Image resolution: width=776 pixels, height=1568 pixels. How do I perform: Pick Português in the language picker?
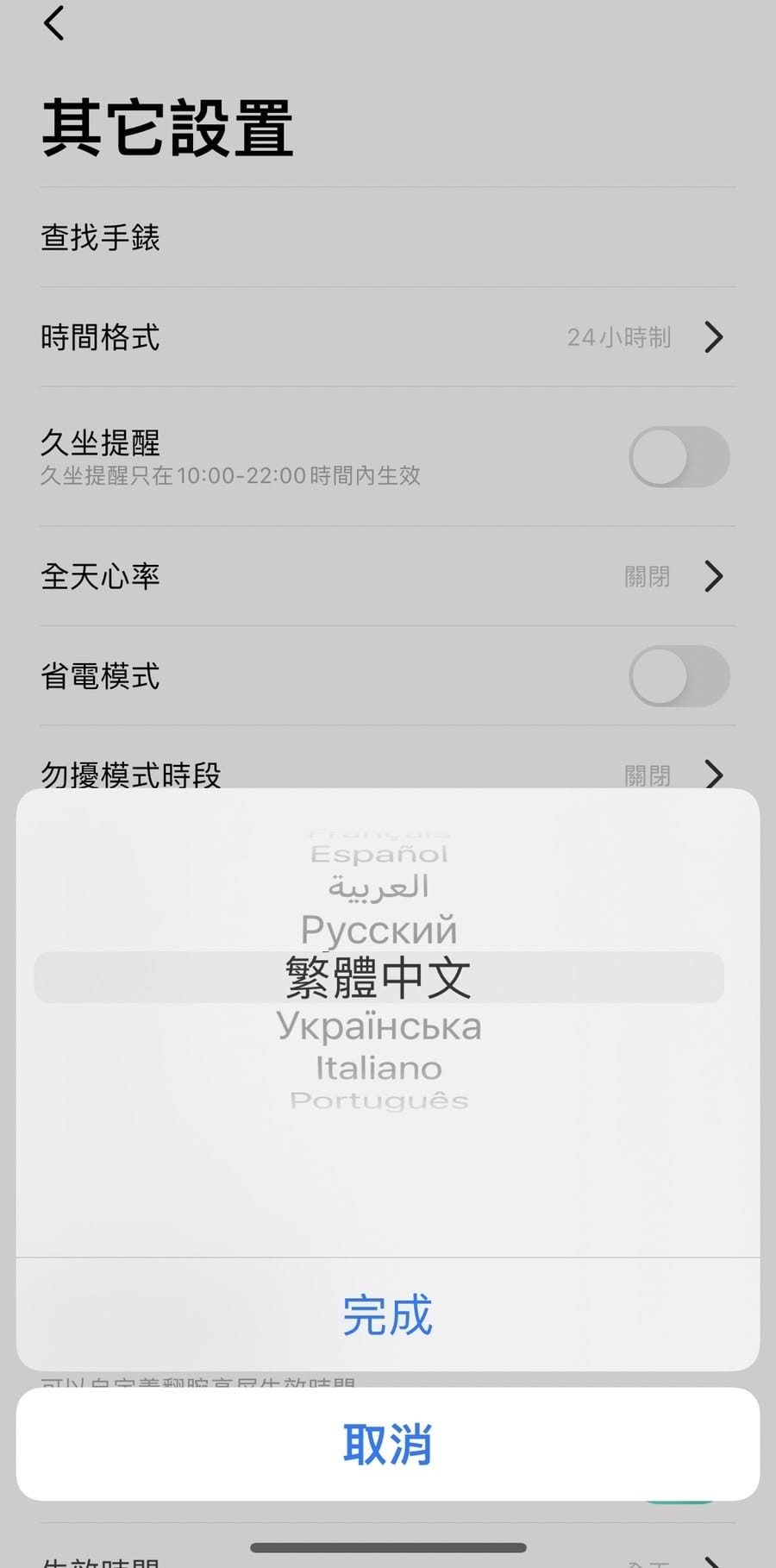click(x=379, y=1101)
